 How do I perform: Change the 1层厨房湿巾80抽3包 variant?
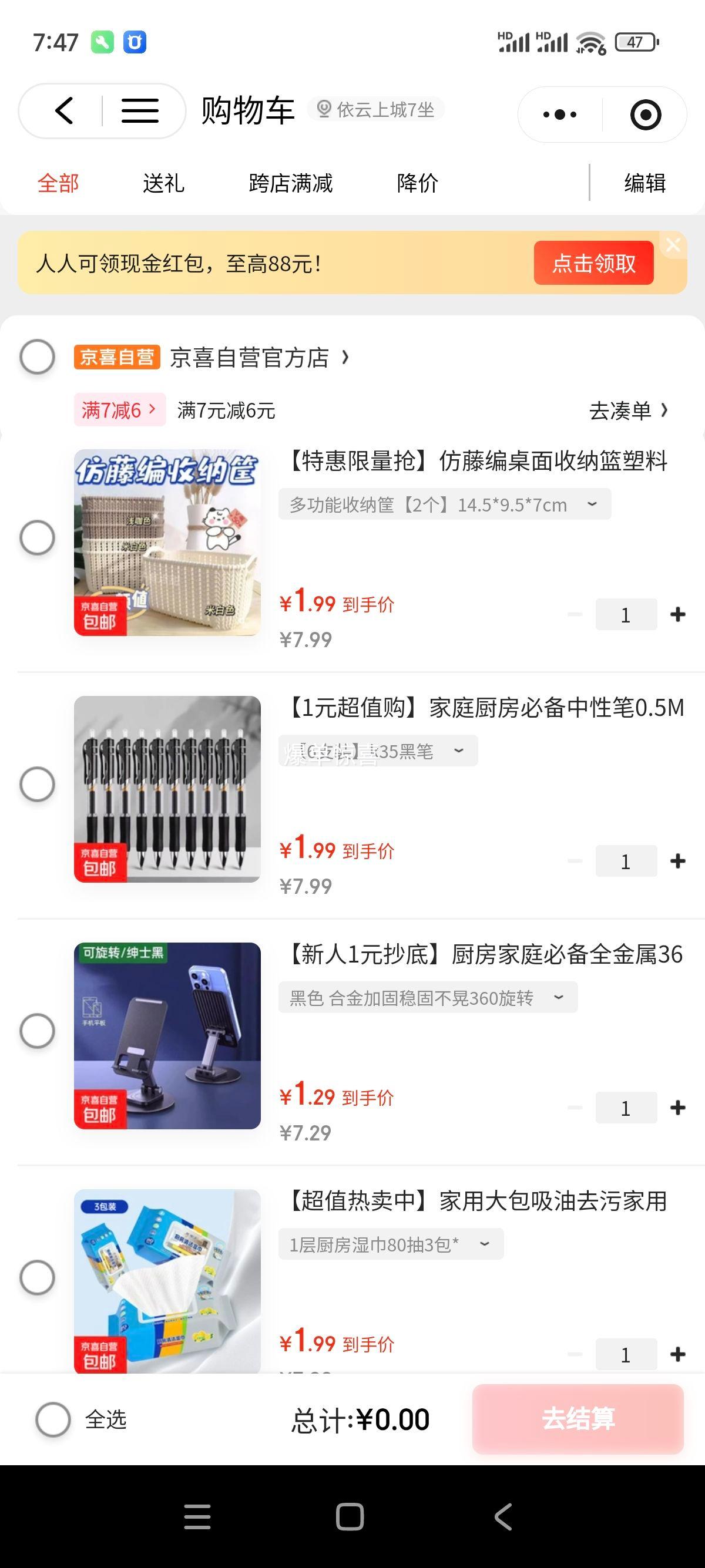click(x=390, y=1245)
